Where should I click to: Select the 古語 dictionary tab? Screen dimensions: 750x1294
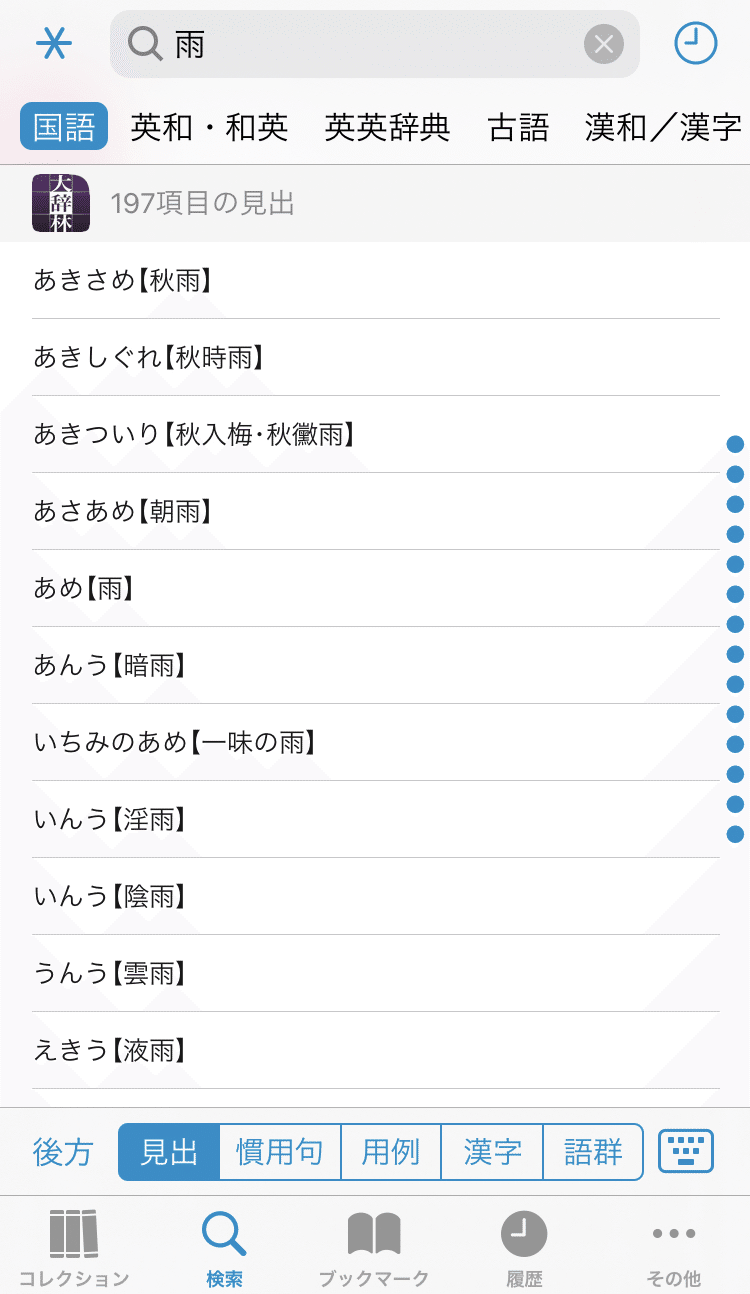pos(518,127)
